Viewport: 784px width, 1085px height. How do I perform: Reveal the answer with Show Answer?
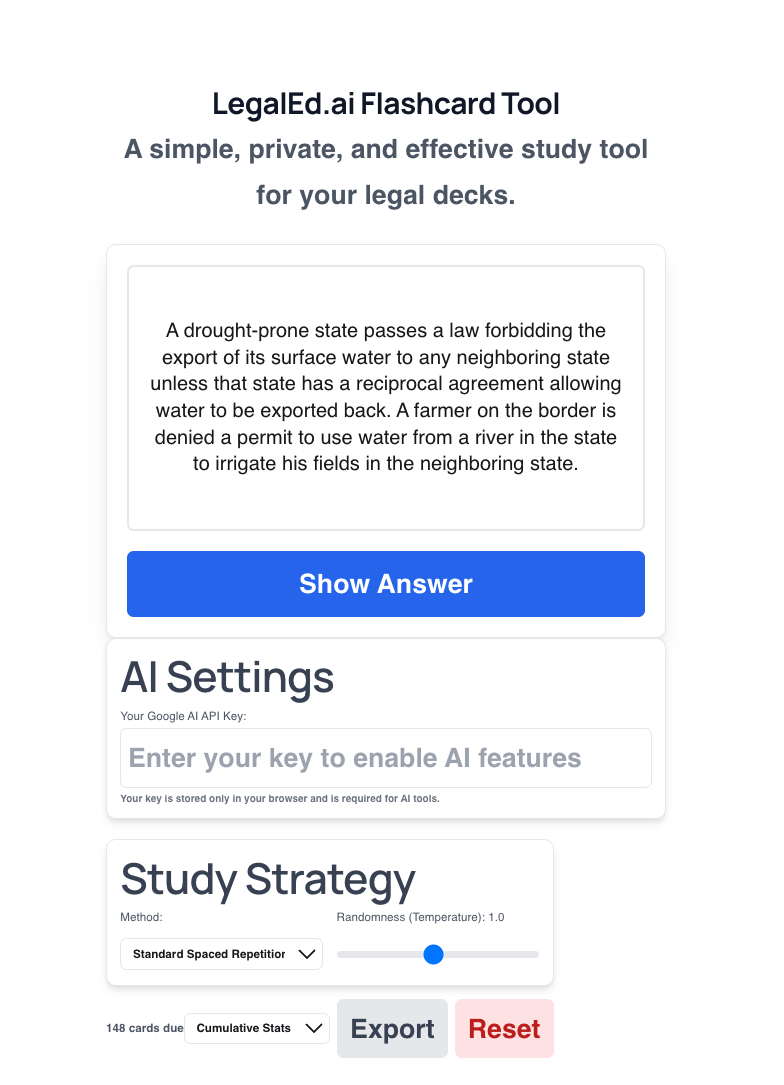[385, 583]
